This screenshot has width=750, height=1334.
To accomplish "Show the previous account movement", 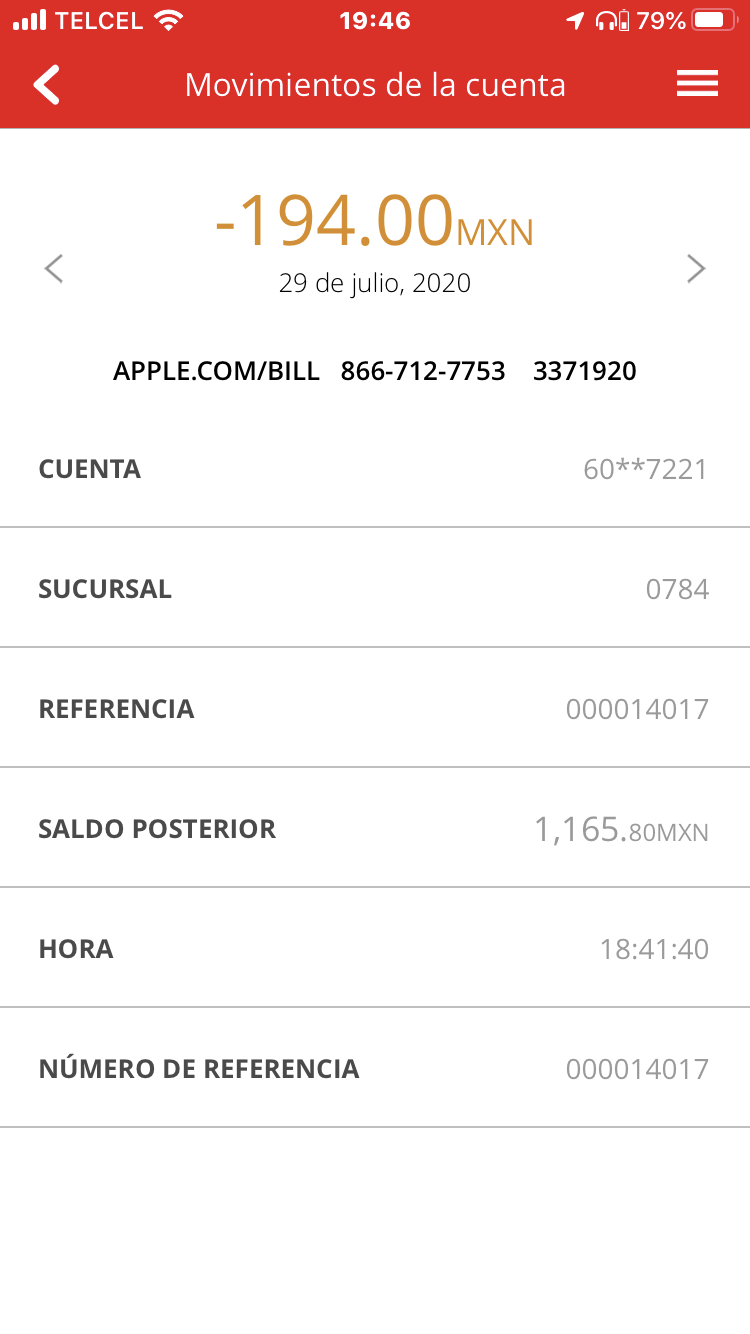I will click(x=54, y=268).
